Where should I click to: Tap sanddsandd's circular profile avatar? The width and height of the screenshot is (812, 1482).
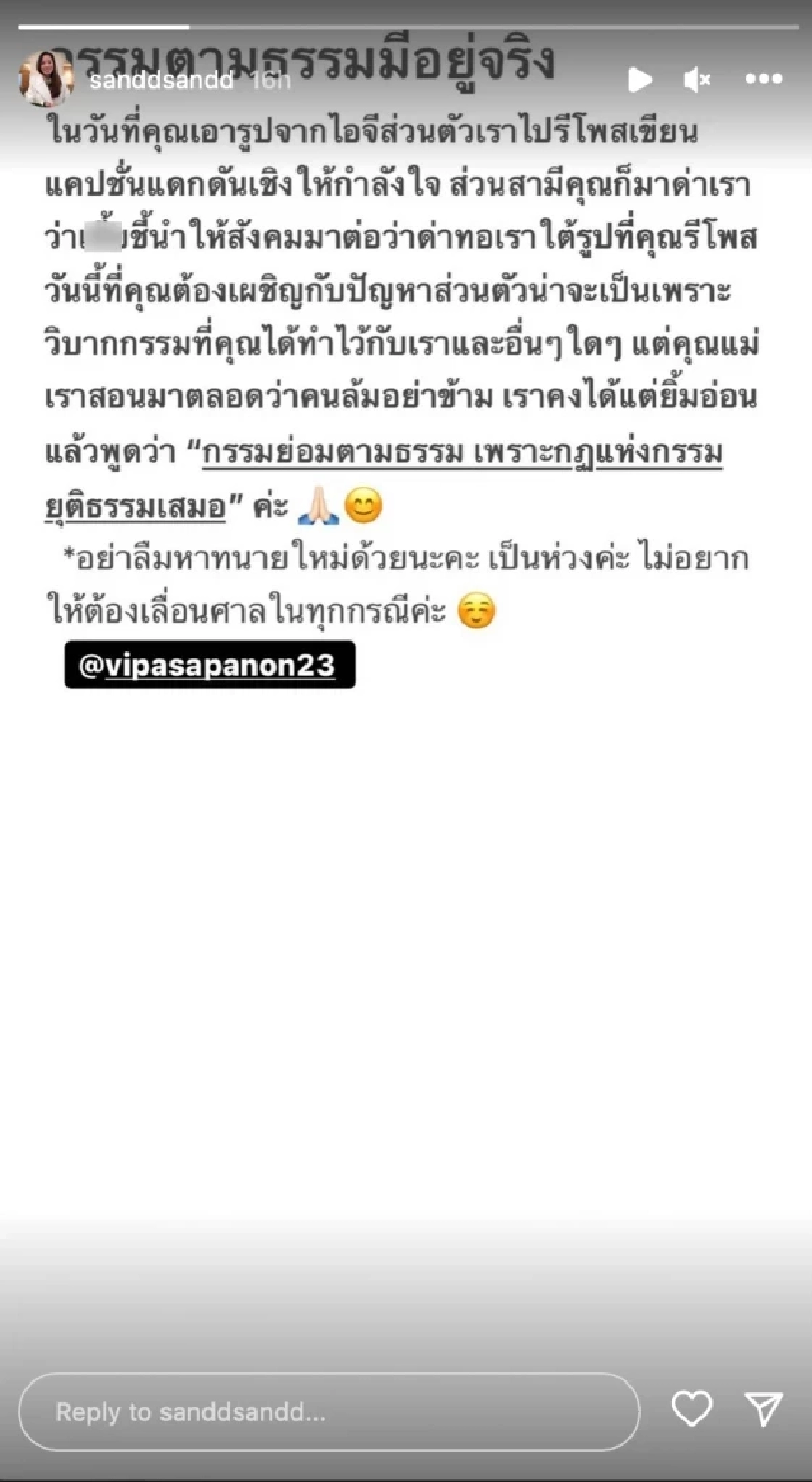point(47,78)
